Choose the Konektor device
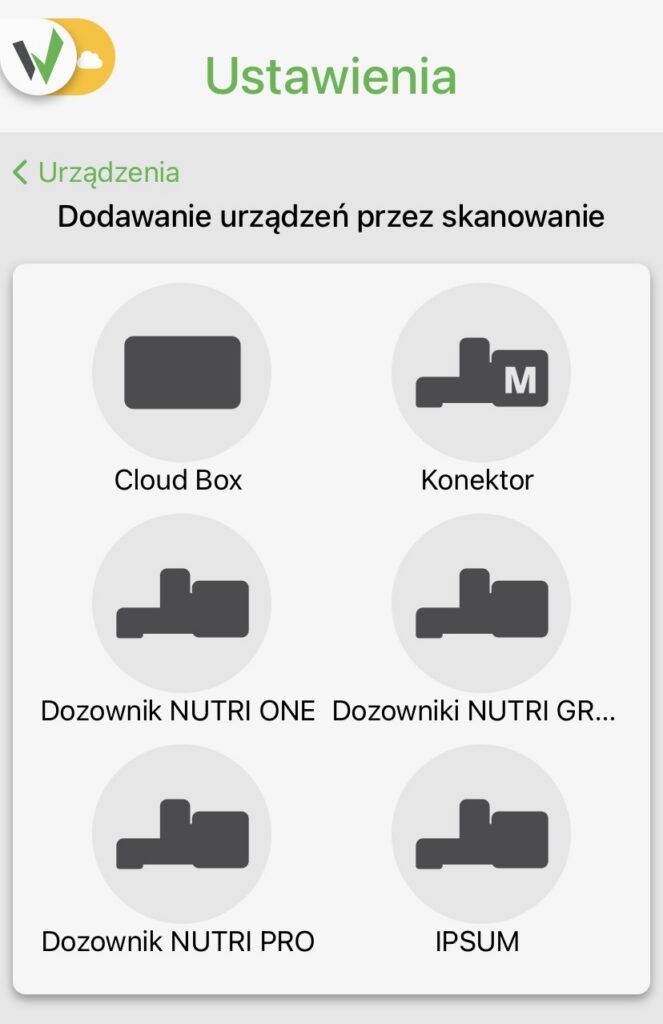This screenshot has width=663, height=1024. 481,372
